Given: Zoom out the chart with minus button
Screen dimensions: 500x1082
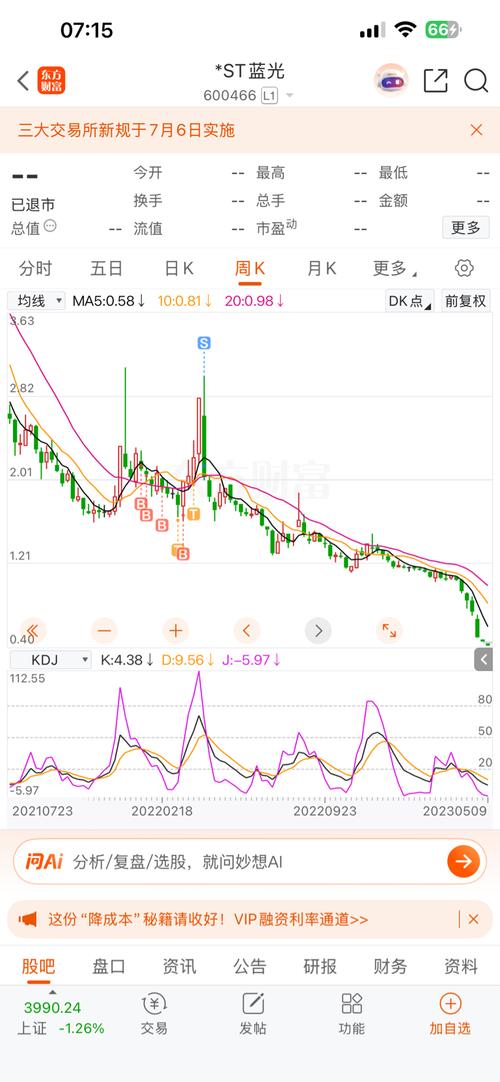Looking at the screenshot, I should [105, 630].
